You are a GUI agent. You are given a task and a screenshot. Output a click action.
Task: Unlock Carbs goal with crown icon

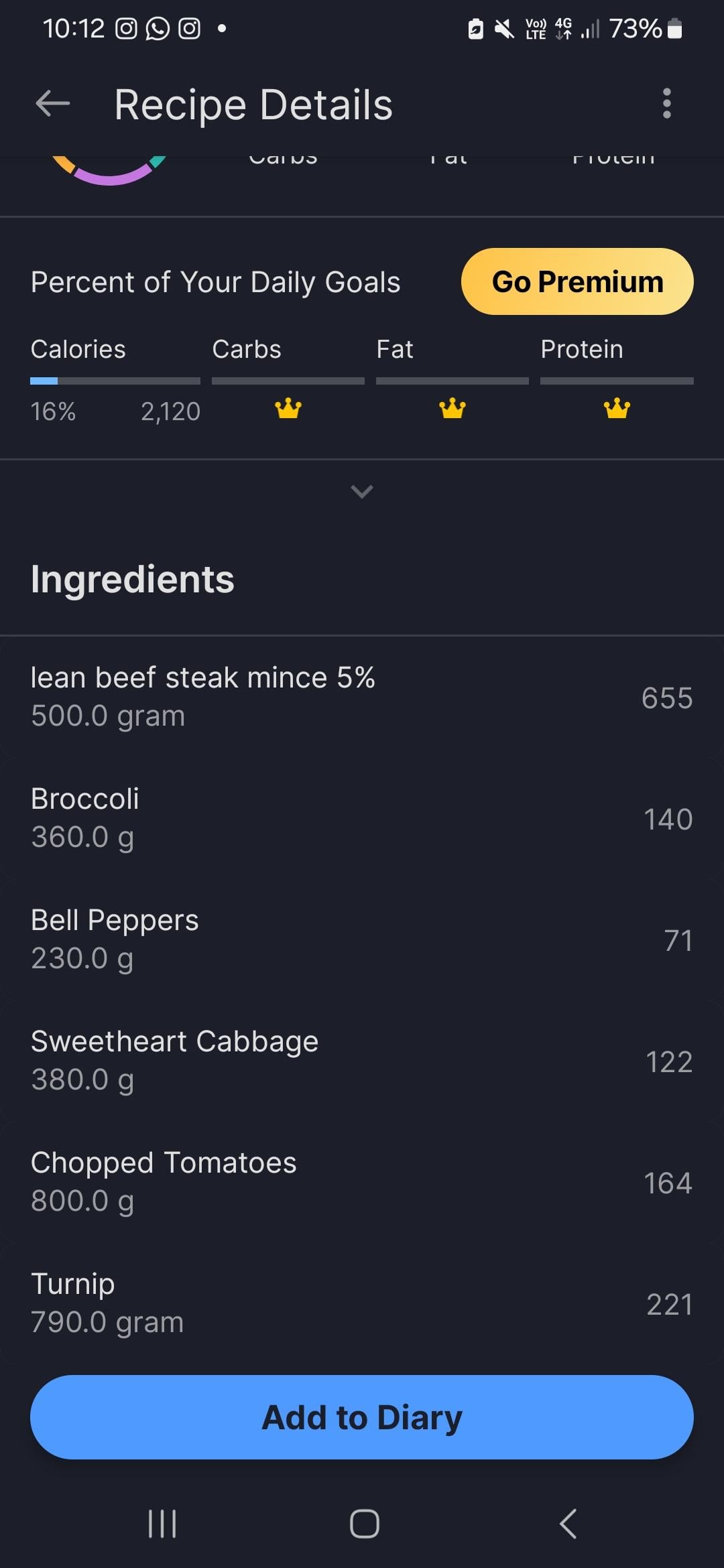[x=288, y=408]
